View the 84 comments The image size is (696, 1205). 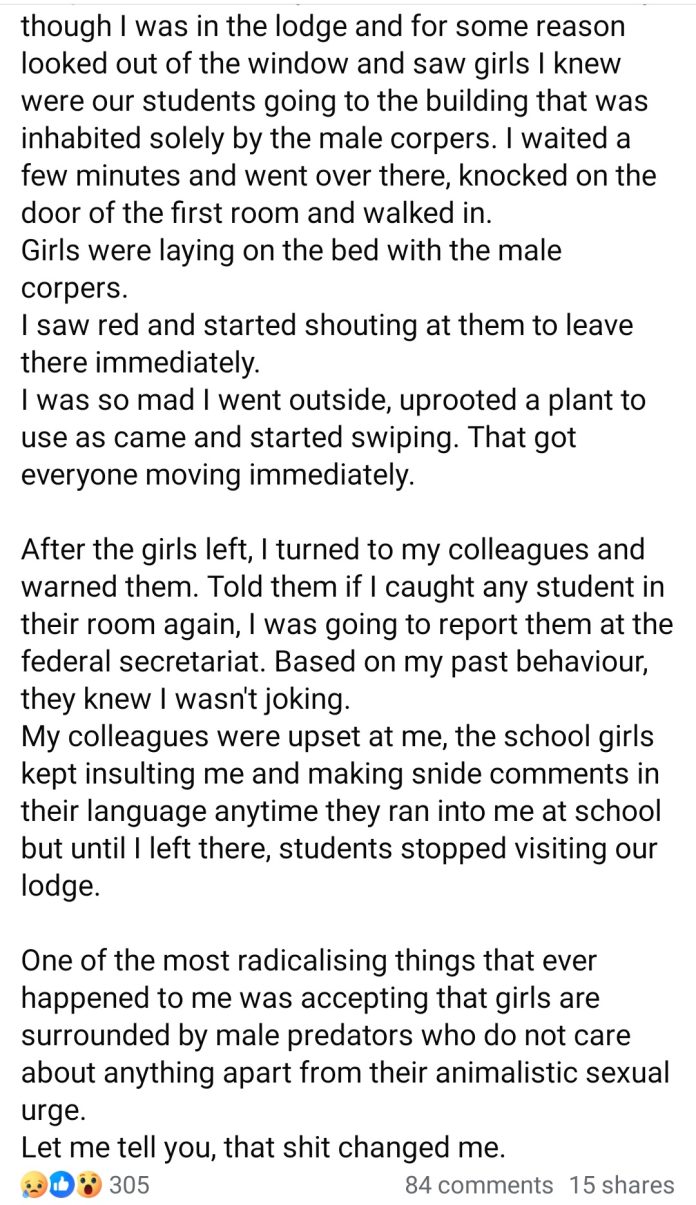pos(478,1185)
